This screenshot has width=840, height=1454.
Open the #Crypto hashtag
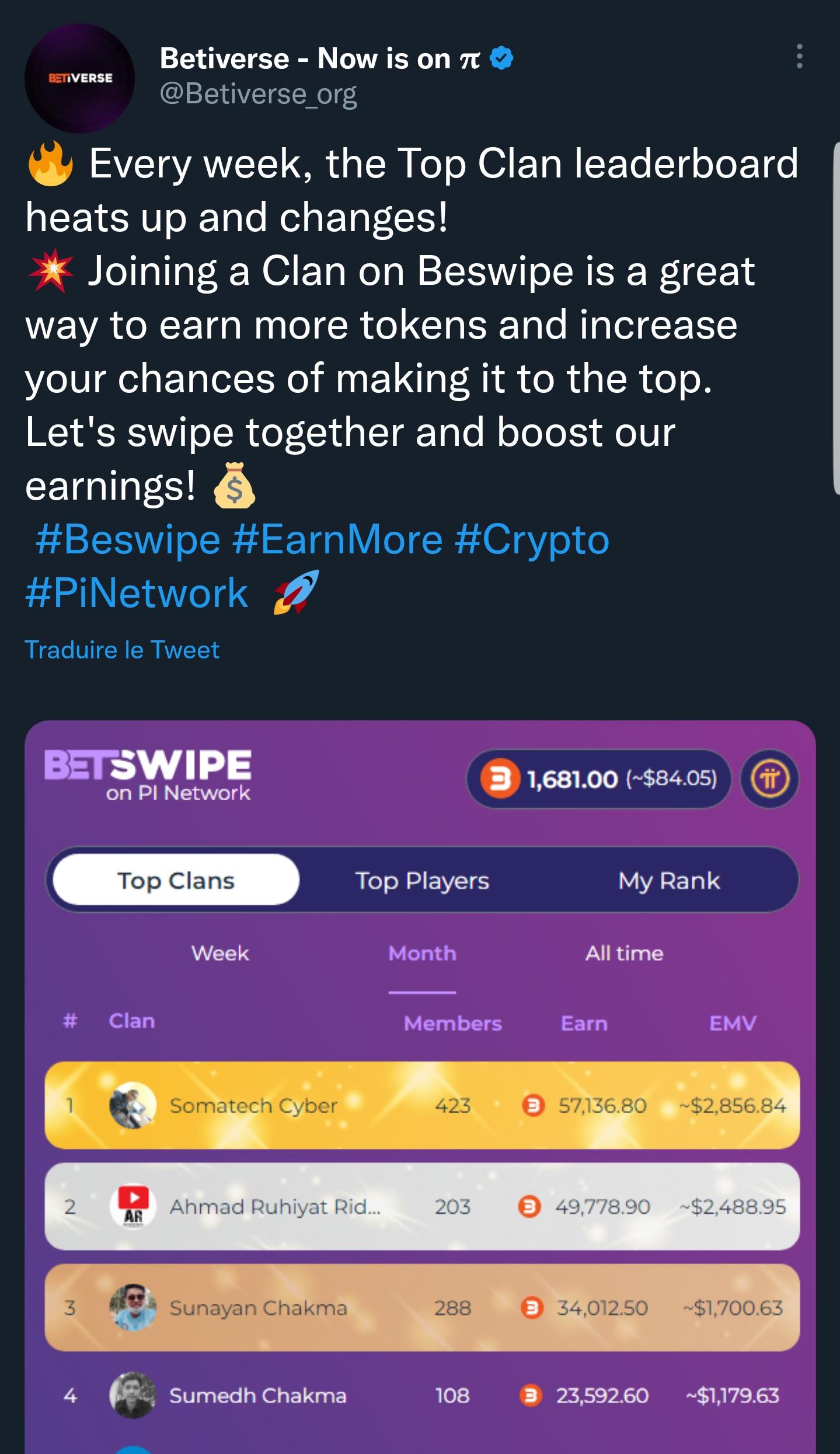pyautogui.click(x=532, y=540)
